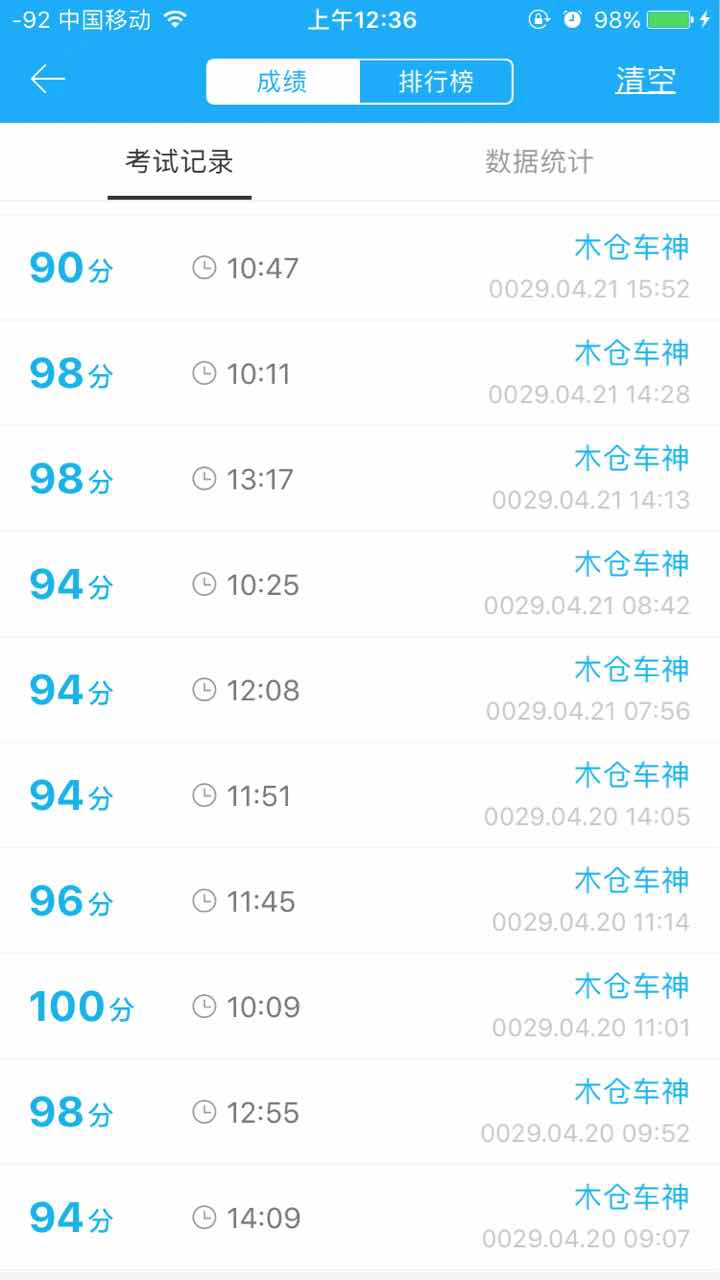This screenshot has height=1280, width=720.
Task: Open the 94分 record from 14:05
Action: 360,795
